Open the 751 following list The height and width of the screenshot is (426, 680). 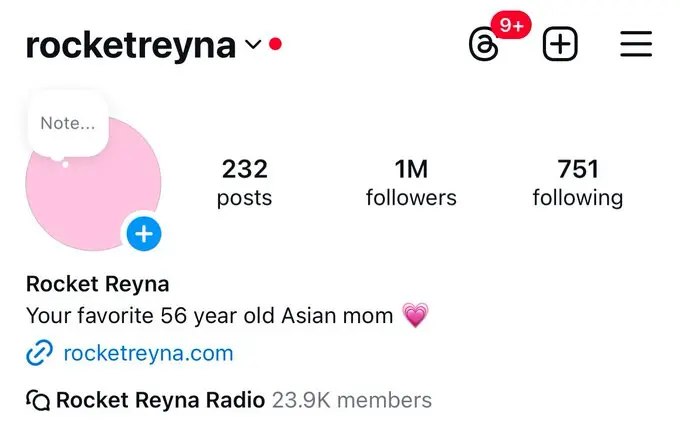[x=578, y=183]
